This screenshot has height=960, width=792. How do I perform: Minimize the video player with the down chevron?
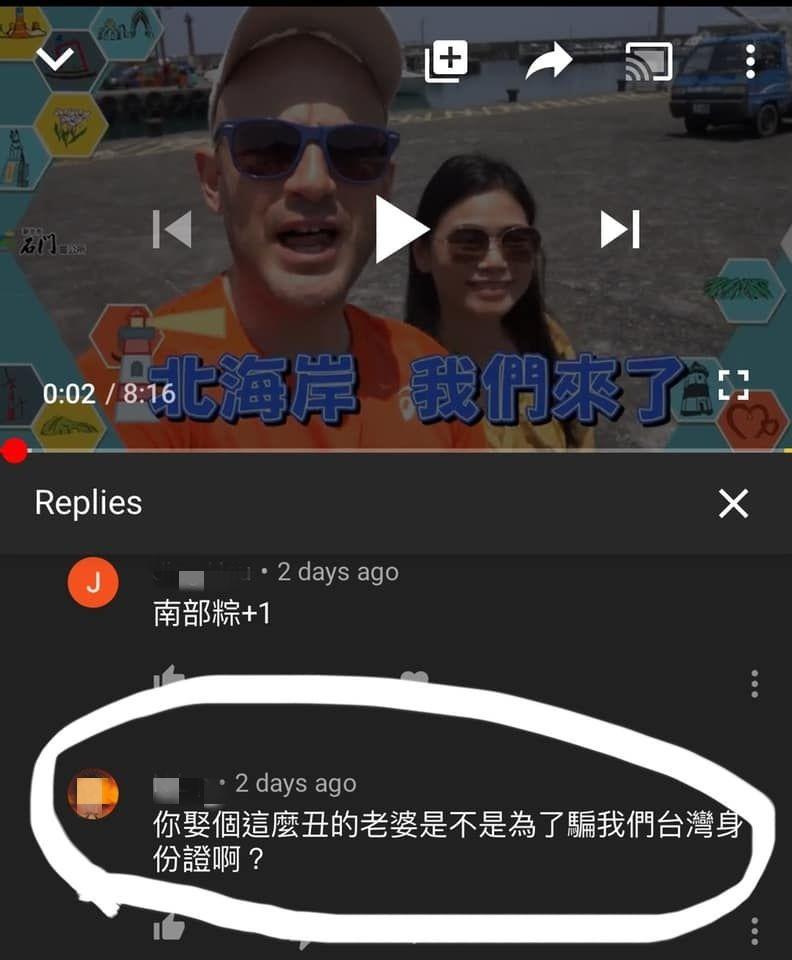click(x=55, y=60)
